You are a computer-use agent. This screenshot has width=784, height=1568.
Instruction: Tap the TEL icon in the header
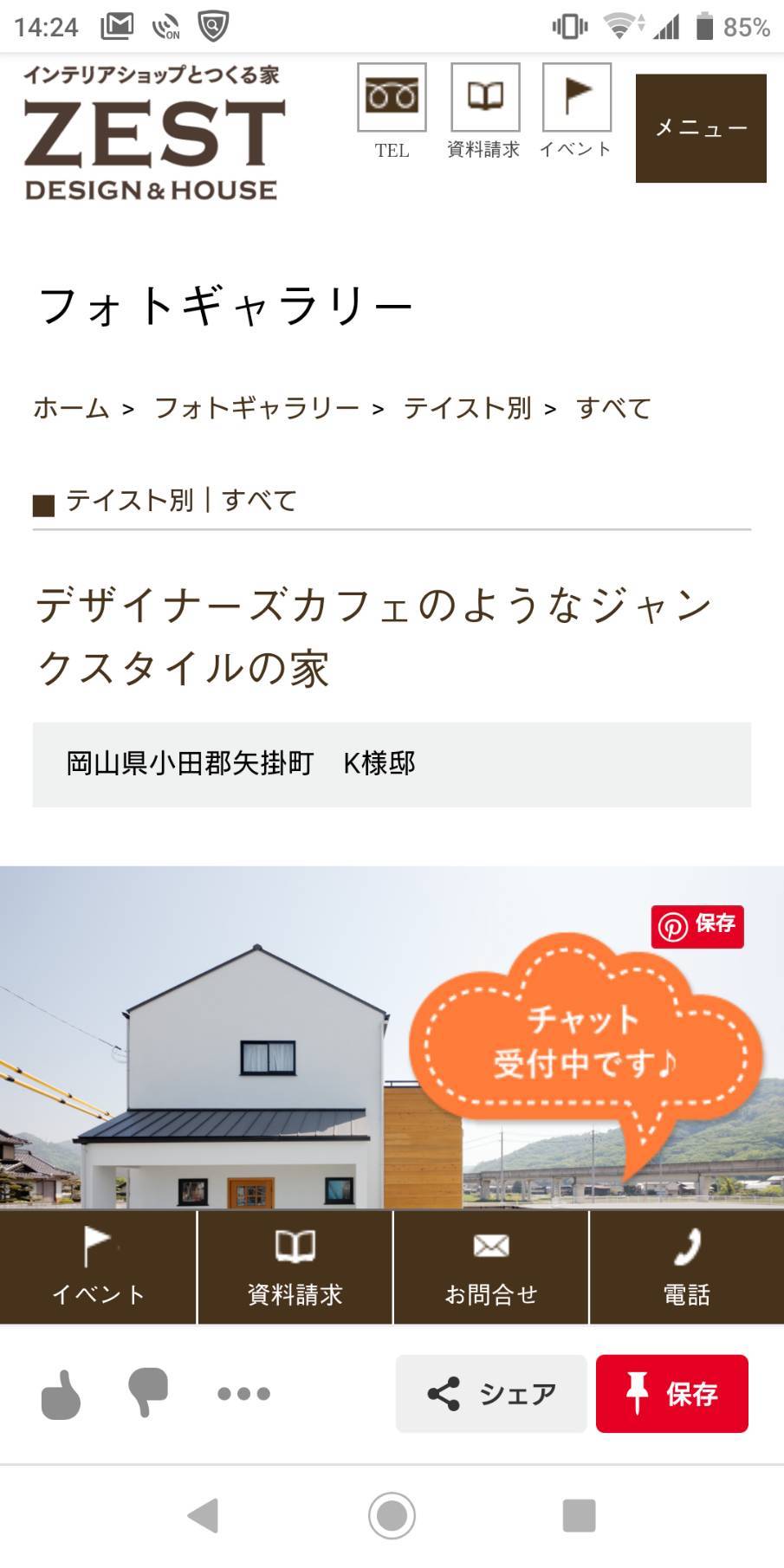click(392, 111)
